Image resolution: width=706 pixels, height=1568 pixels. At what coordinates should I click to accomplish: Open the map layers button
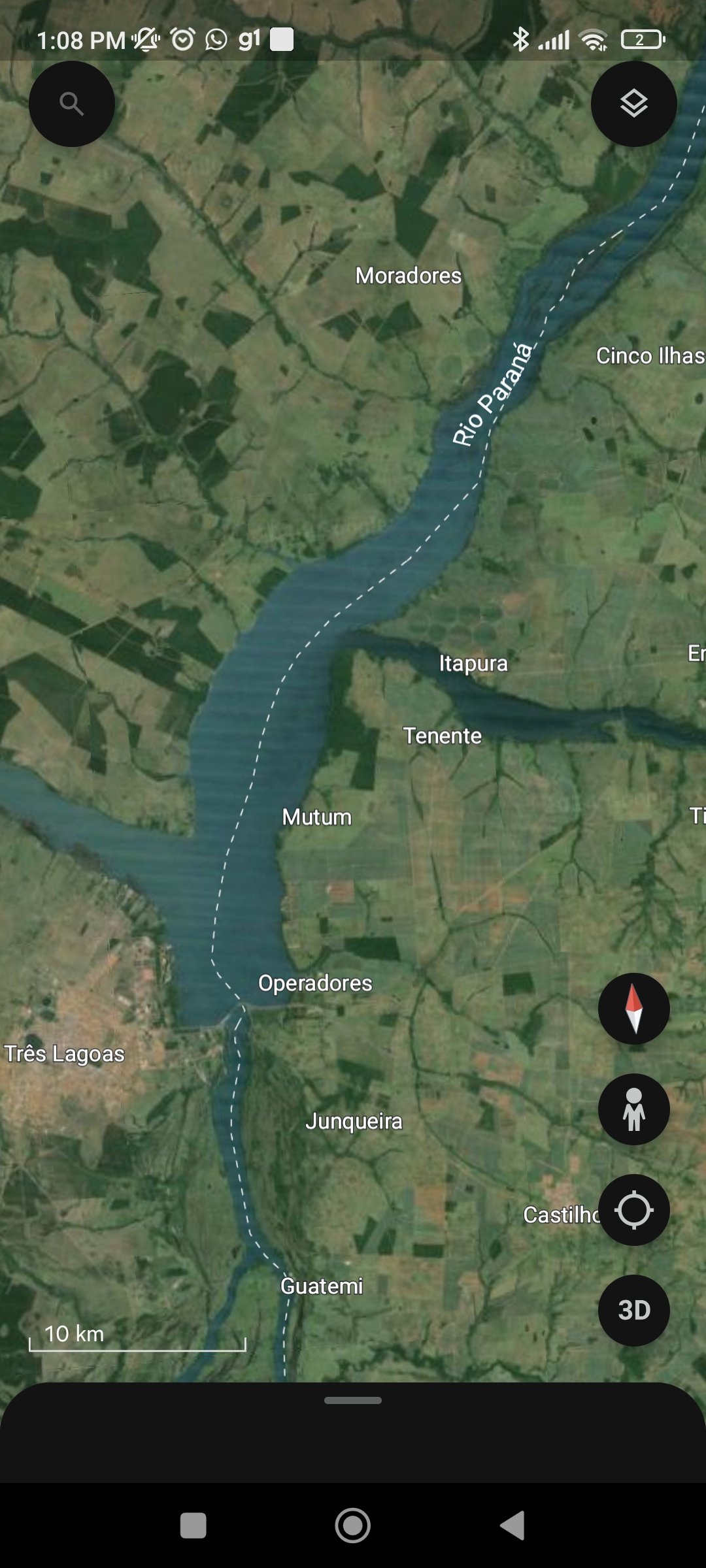click(x=634, y=104)
